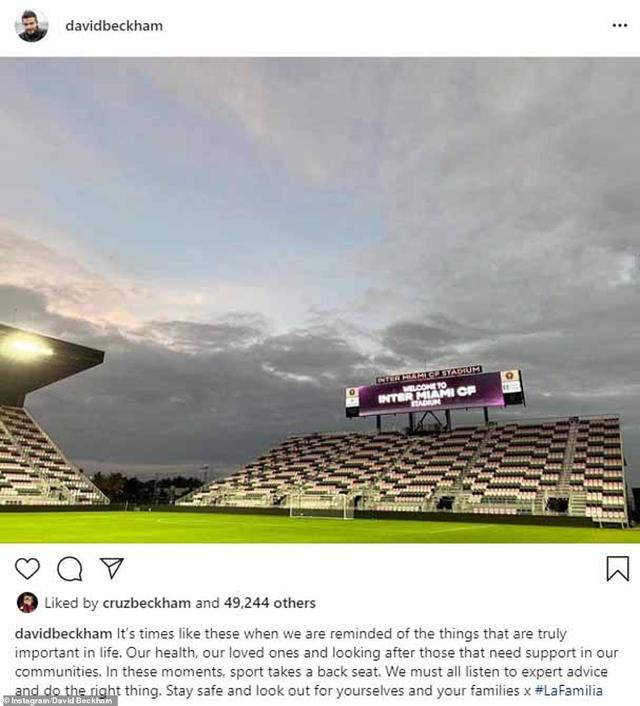The image size is (640, 706).
Task: Open the three-dot post options menu
Action: tap(619, 26)
